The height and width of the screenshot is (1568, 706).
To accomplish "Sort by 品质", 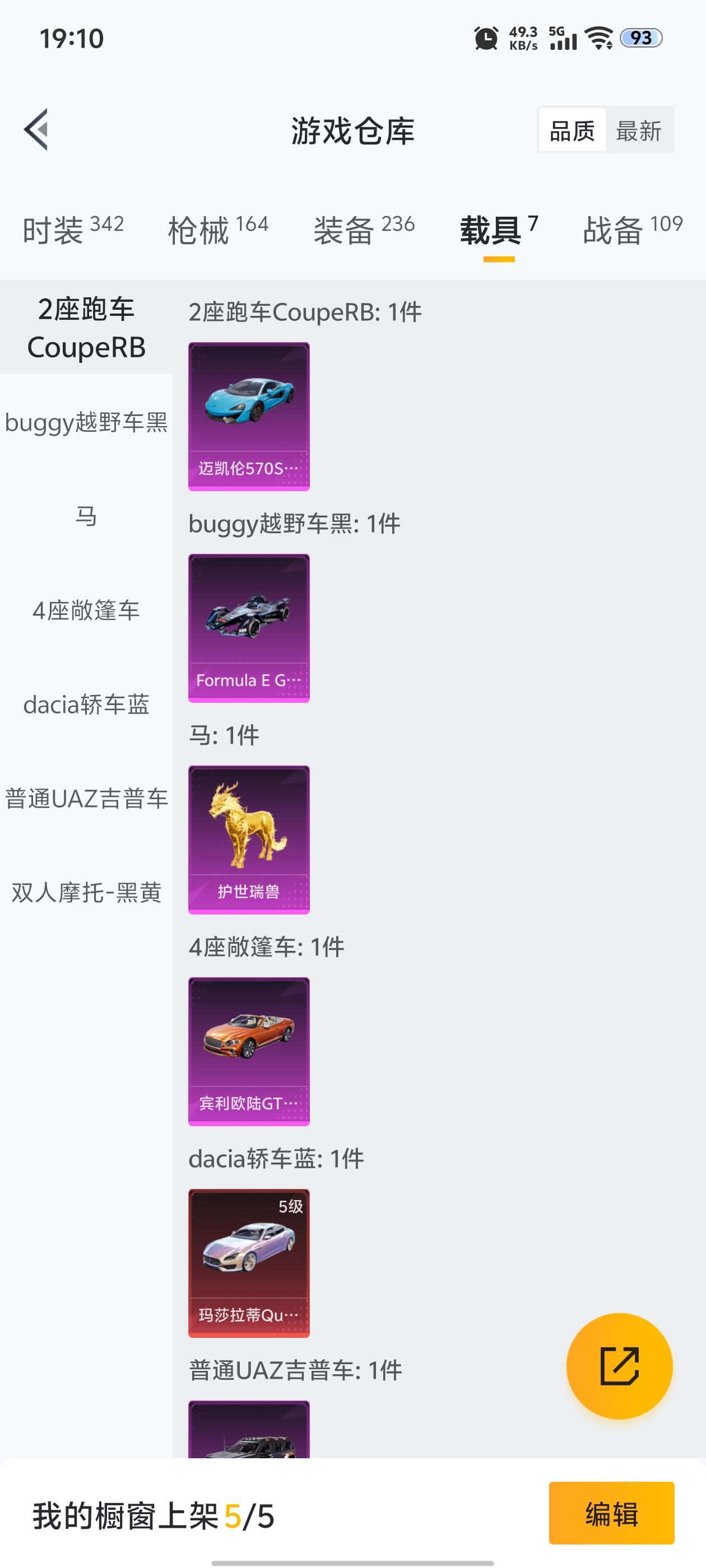I will pos(572,130).
